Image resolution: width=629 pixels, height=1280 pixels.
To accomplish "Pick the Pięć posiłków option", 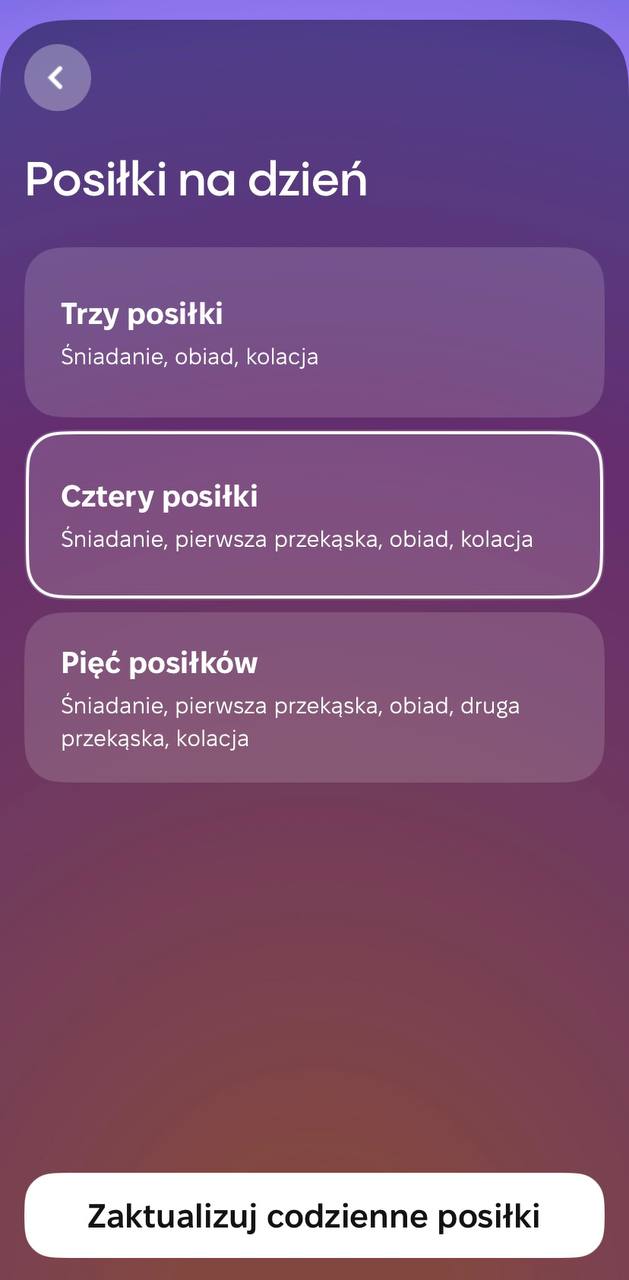I will pos(314,697).
